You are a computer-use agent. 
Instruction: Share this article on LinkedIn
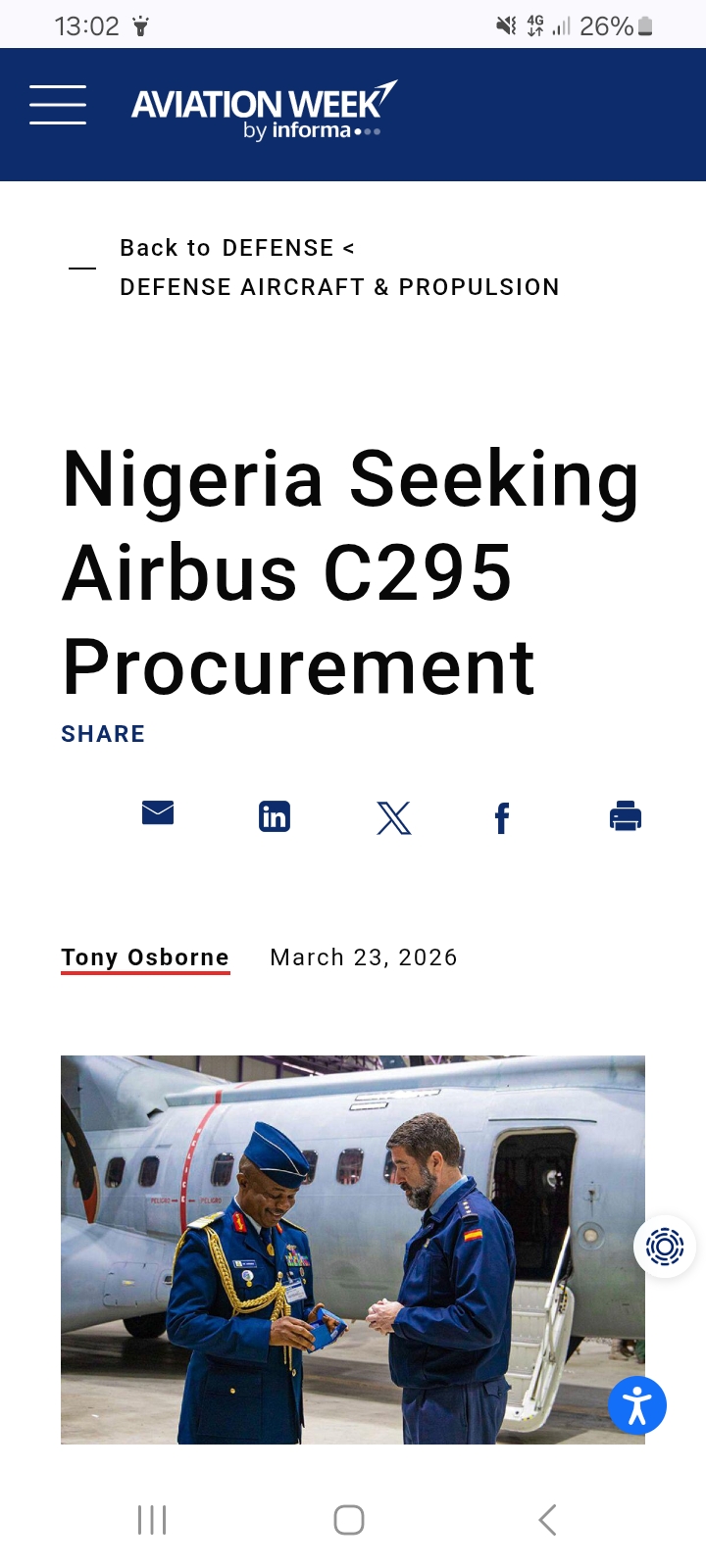[275, 816]
